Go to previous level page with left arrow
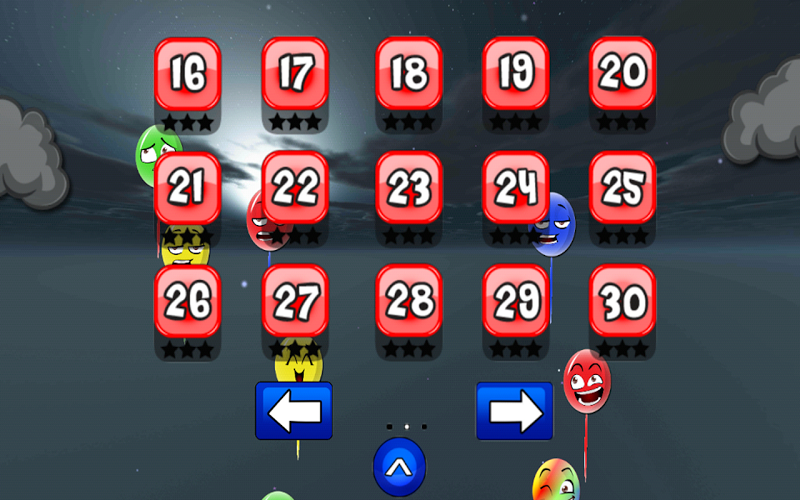Screen dimensions: 800x500 (294, 411)
